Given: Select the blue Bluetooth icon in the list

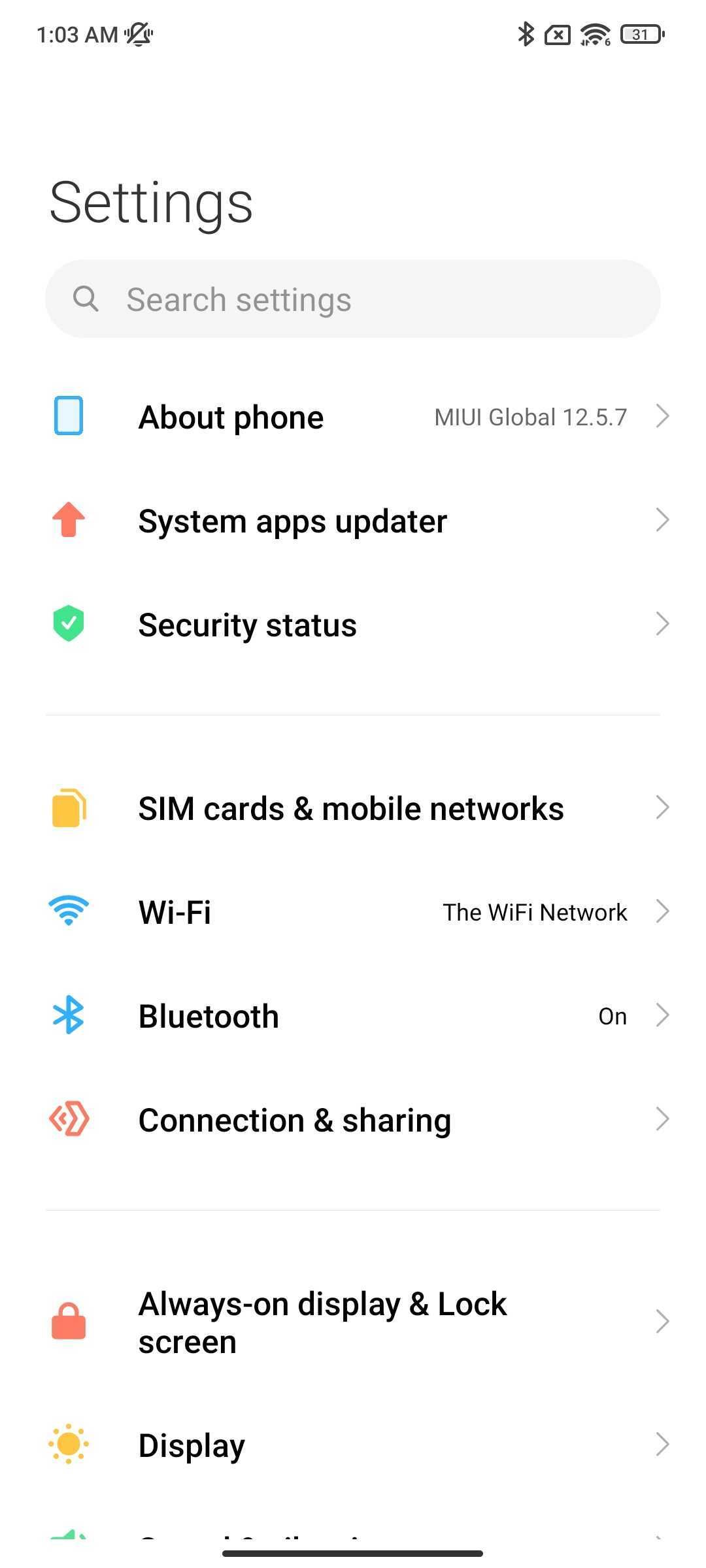Looking at the screenshot, I should tap(68, 1015).
